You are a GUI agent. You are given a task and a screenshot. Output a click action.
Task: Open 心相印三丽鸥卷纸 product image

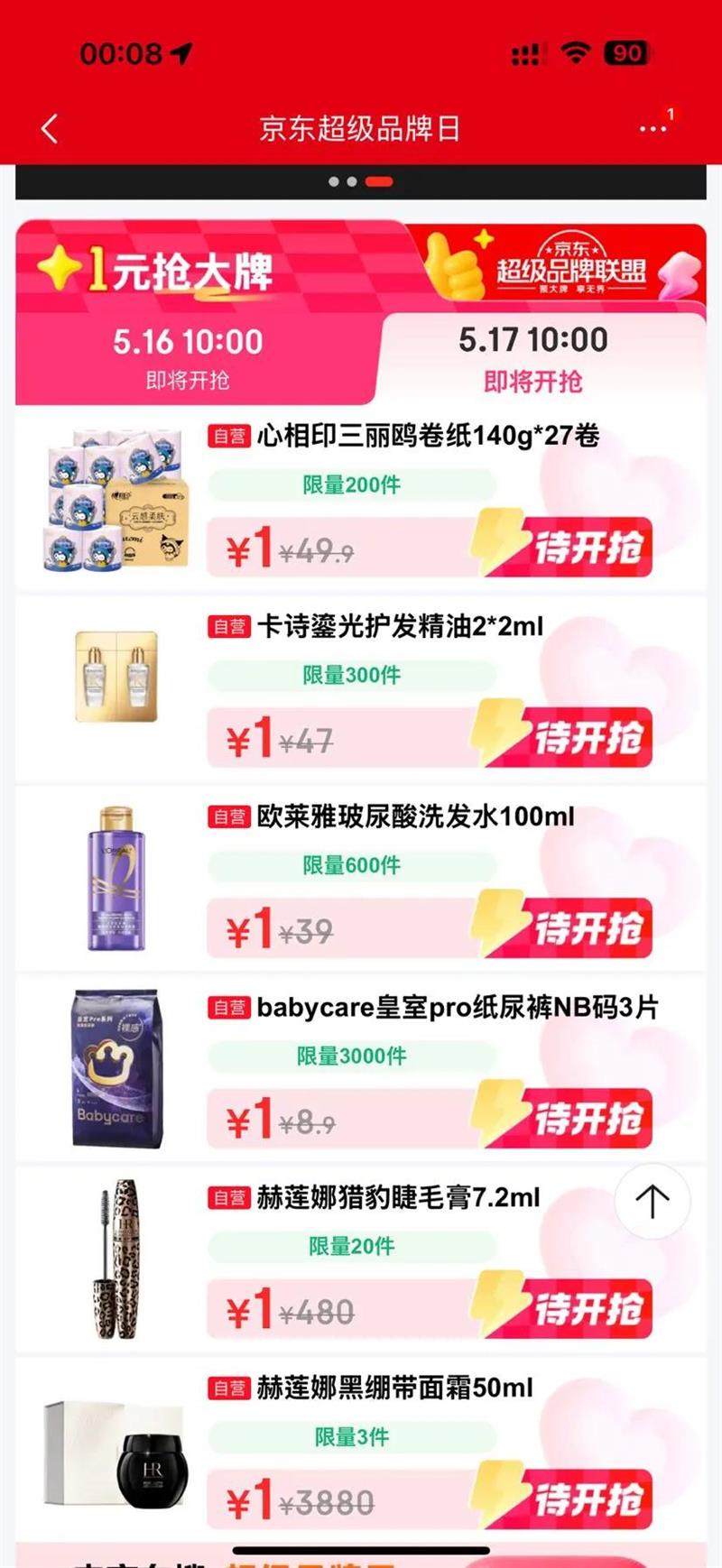coord(116,501)
